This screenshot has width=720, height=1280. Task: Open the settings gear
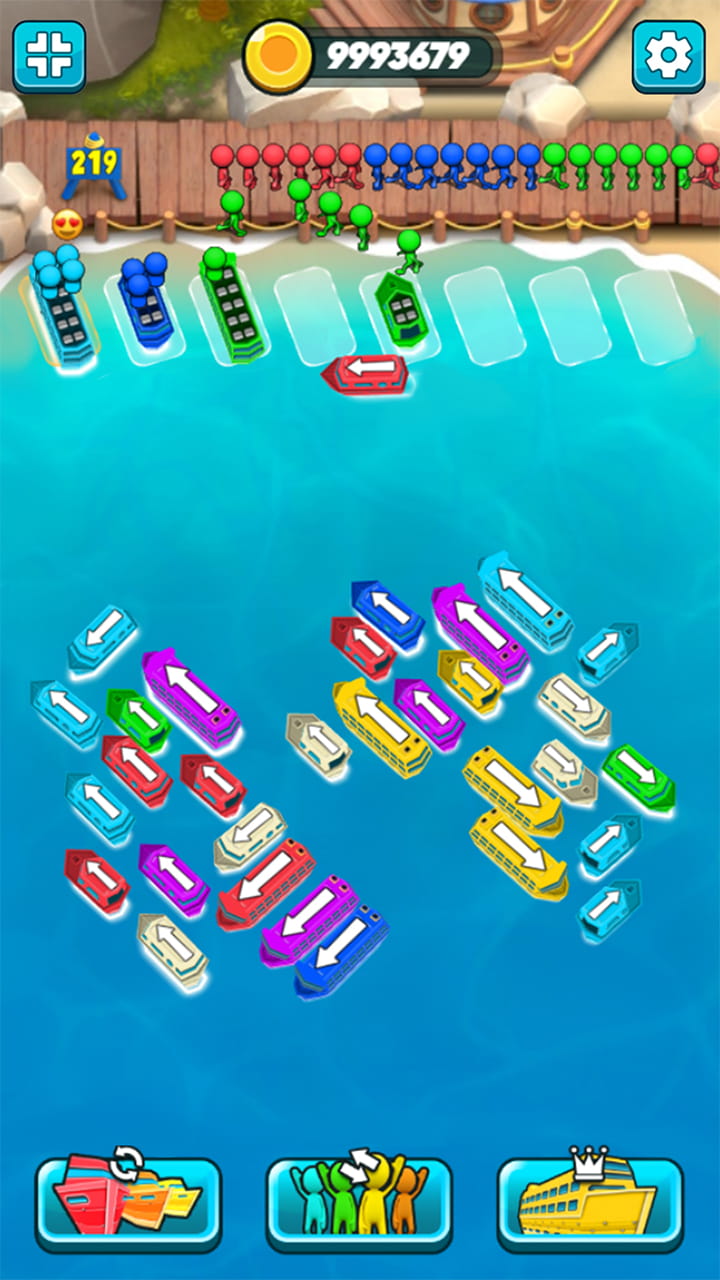point(668,57)
